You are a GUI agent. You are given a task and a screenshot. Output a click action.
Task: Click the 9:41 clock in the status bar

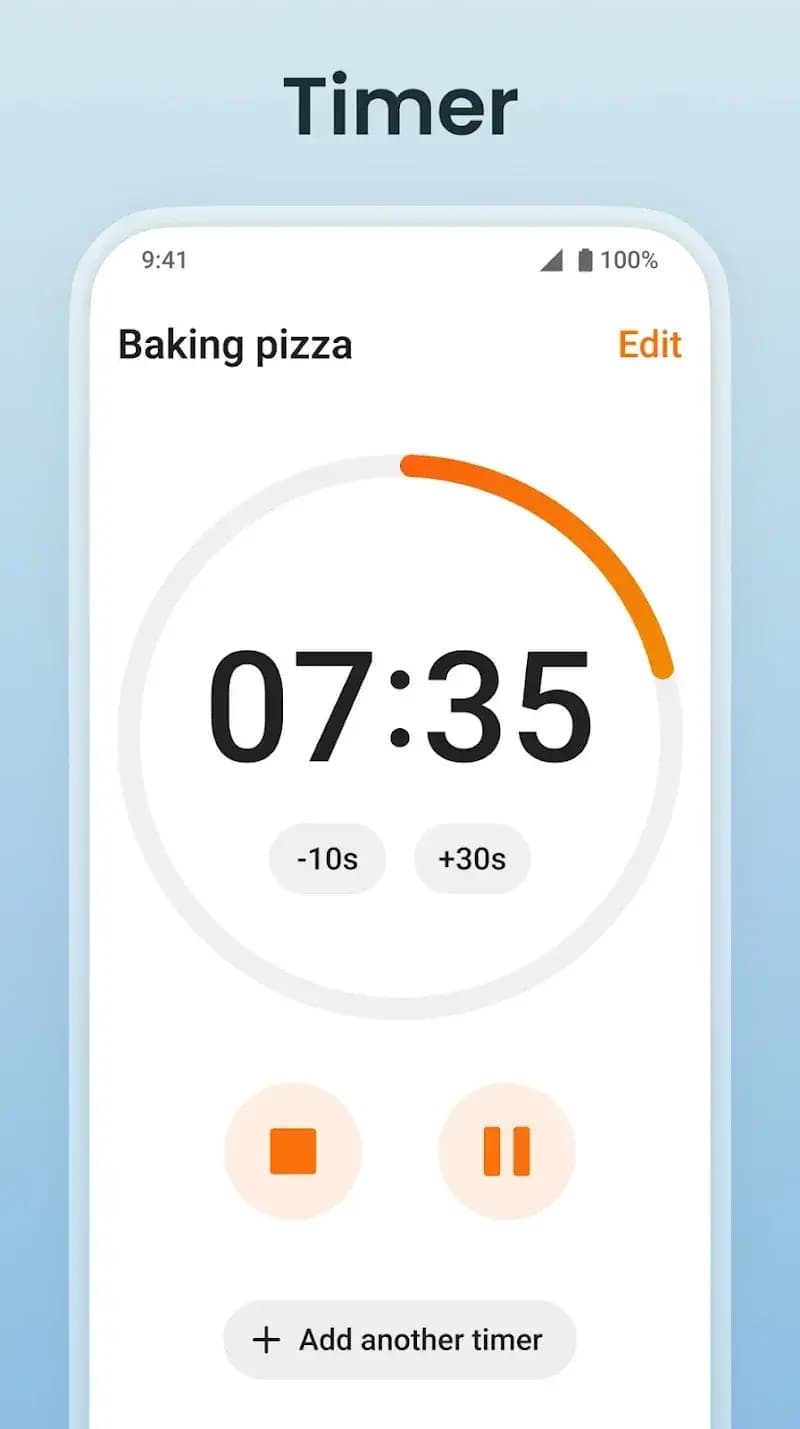[x=163, y=260]
